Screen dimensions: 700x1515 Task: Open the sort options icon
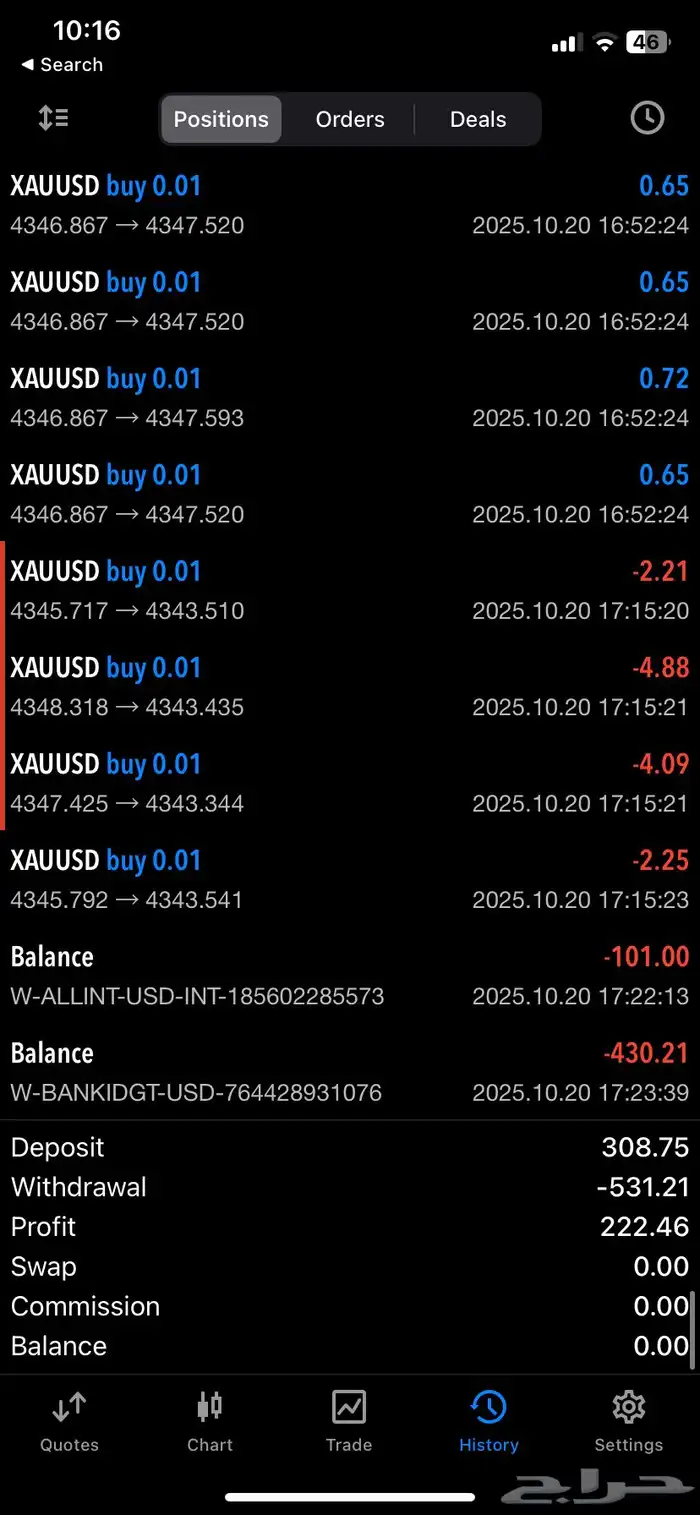(x=53, y=119)
